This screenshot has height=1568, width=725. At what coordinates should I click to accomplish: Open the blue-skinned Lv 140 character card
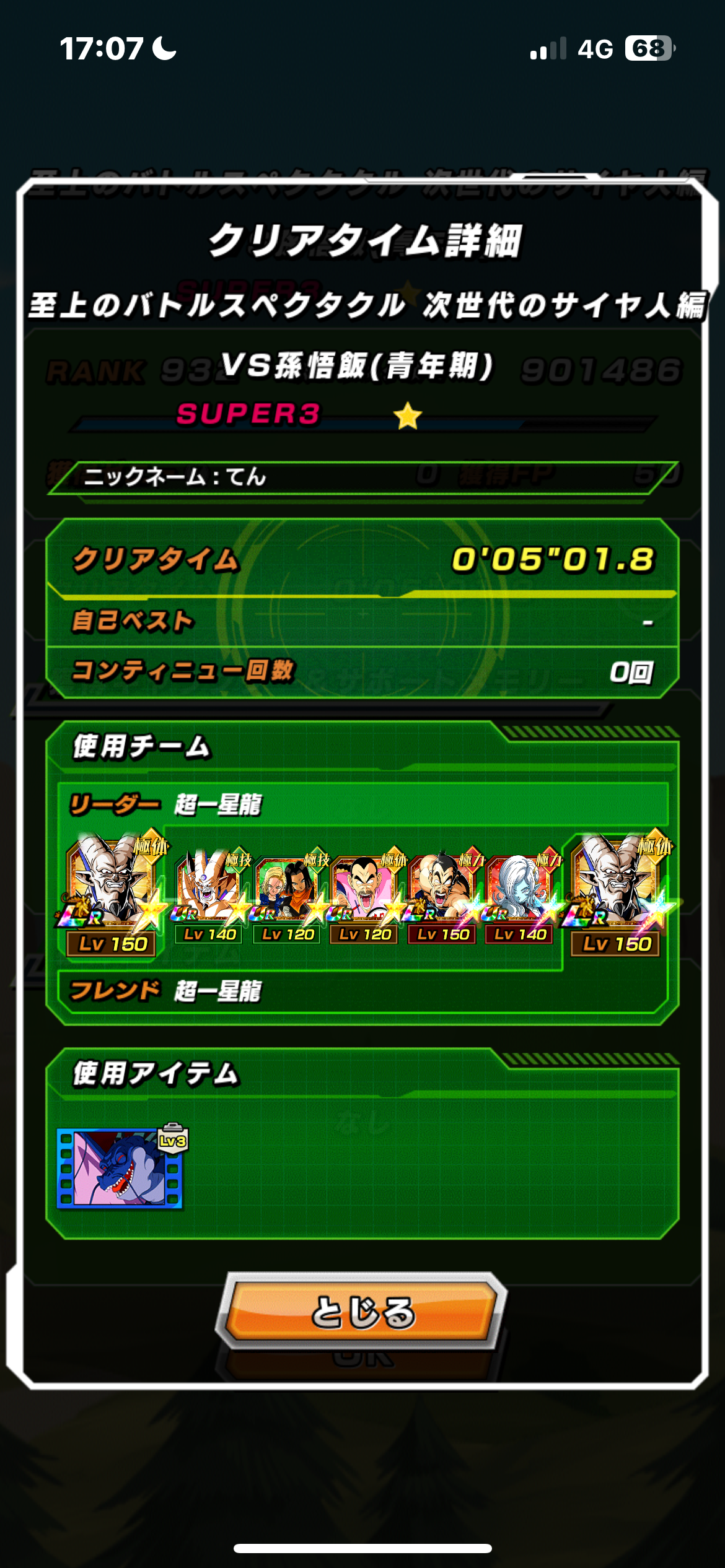(521, 896)
